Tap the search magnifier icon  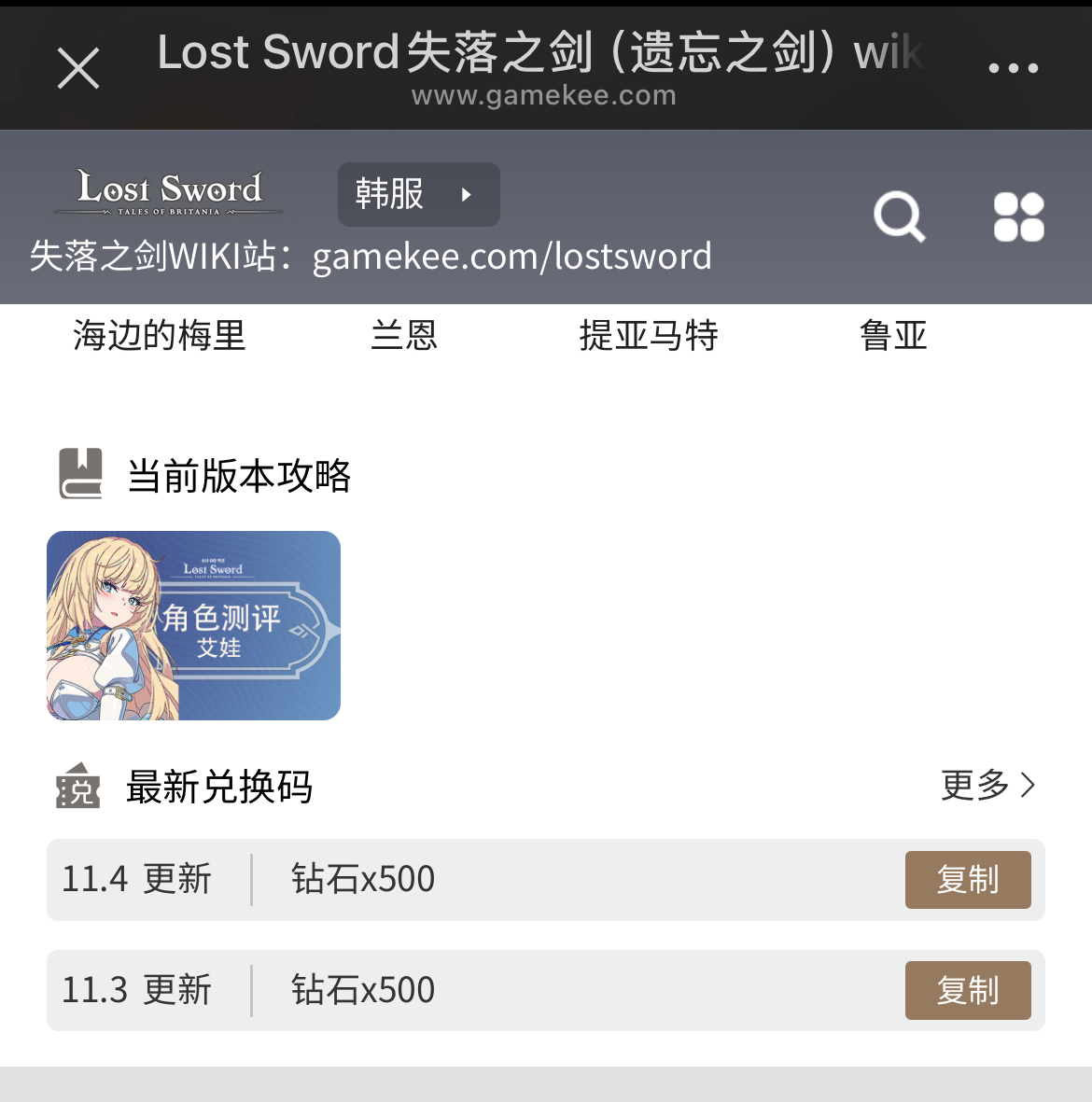point(899,216)
